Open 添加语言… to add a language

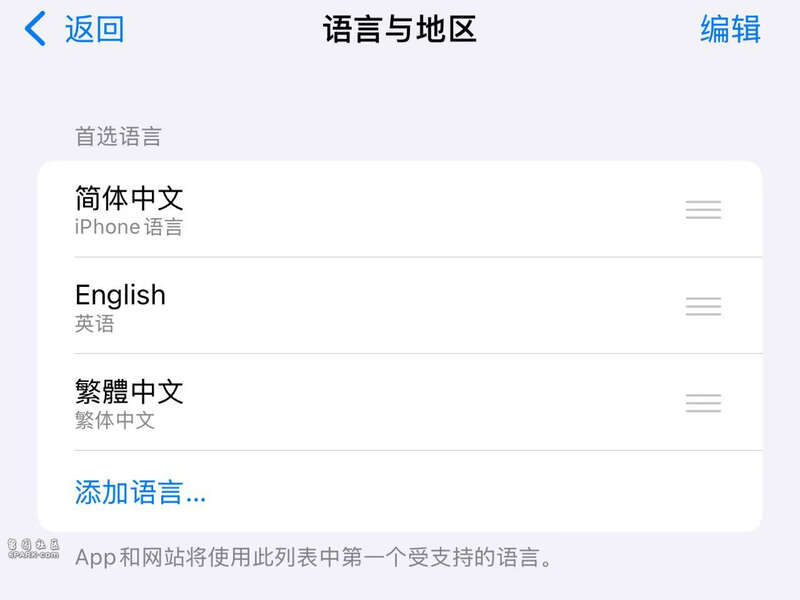pos(140,492)
